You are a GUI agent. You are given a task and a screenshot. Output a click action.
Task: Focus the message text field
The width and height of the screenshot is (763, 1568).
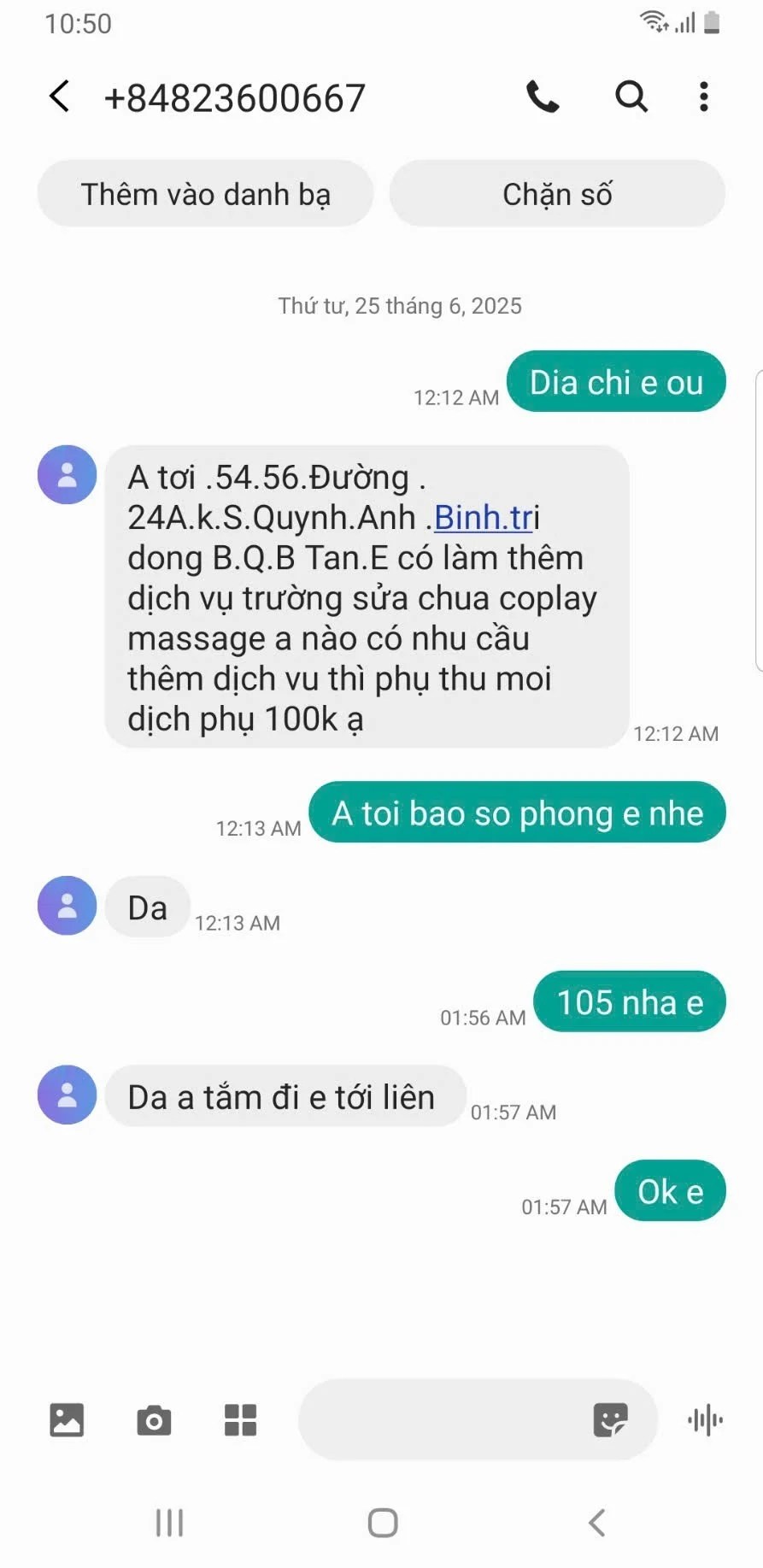point(444,1420)
